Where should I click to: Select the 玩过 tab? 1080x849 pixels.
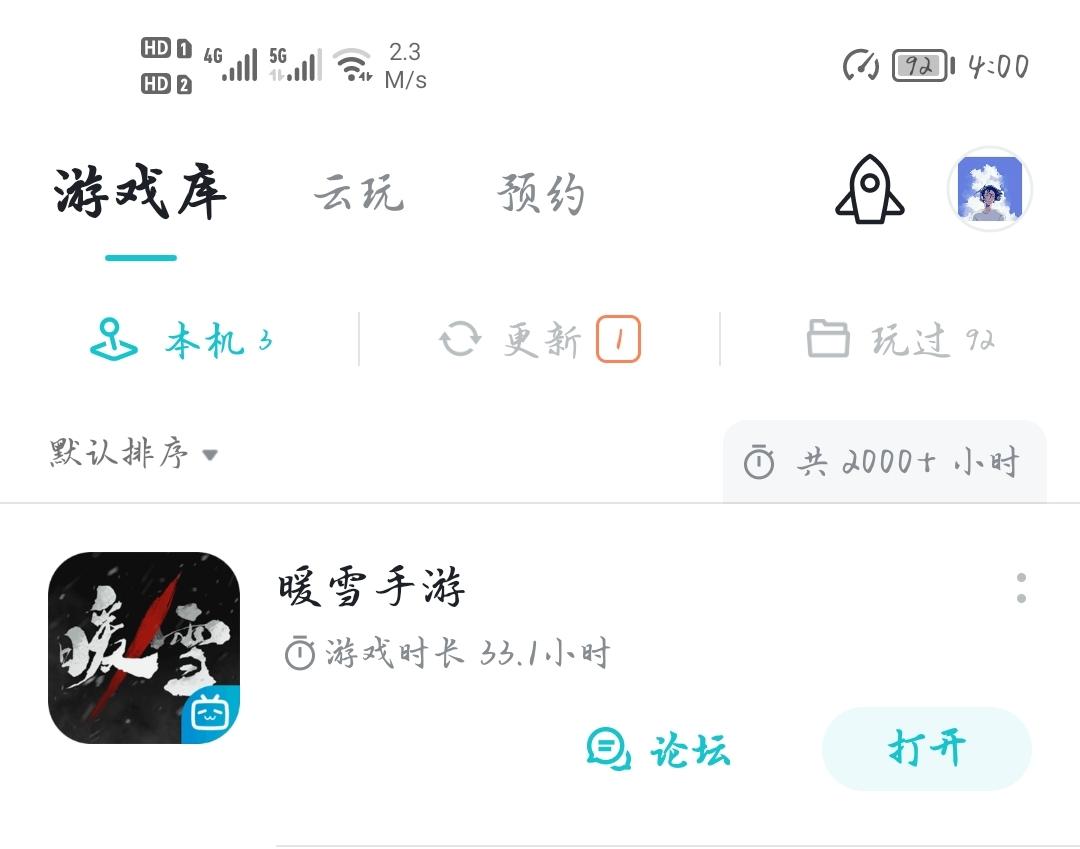click(901, 339)
